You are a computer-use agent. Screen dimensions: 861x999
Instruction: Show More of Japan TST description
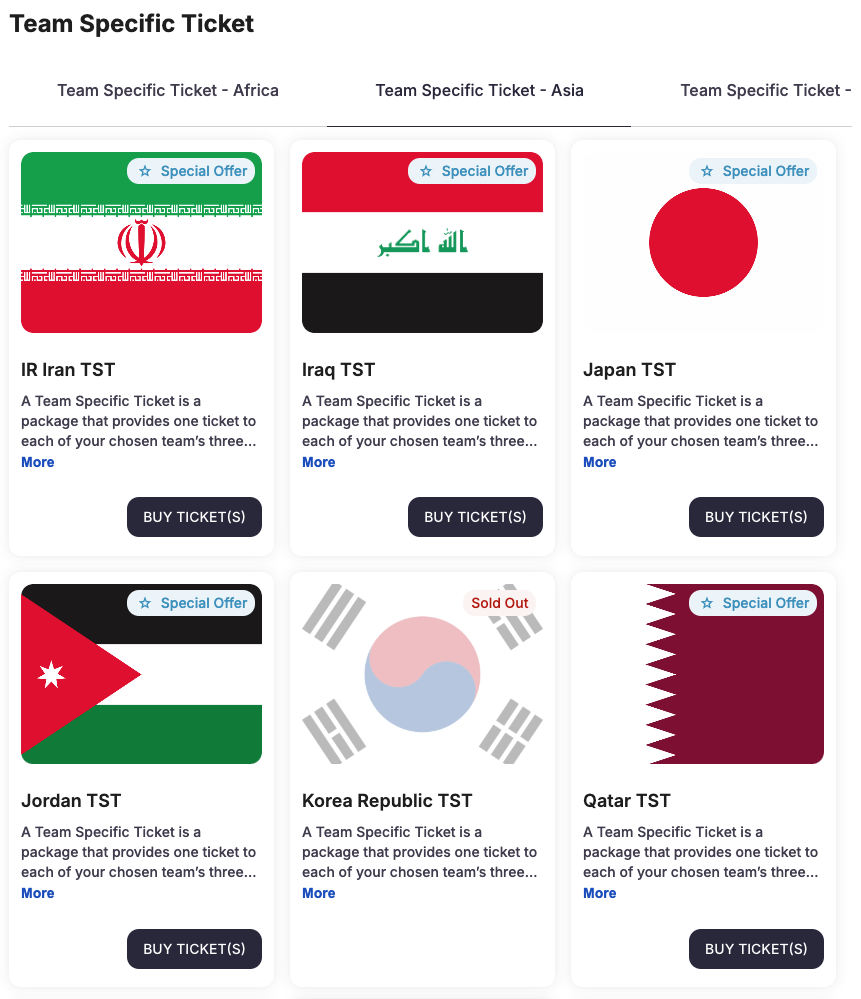600,462
